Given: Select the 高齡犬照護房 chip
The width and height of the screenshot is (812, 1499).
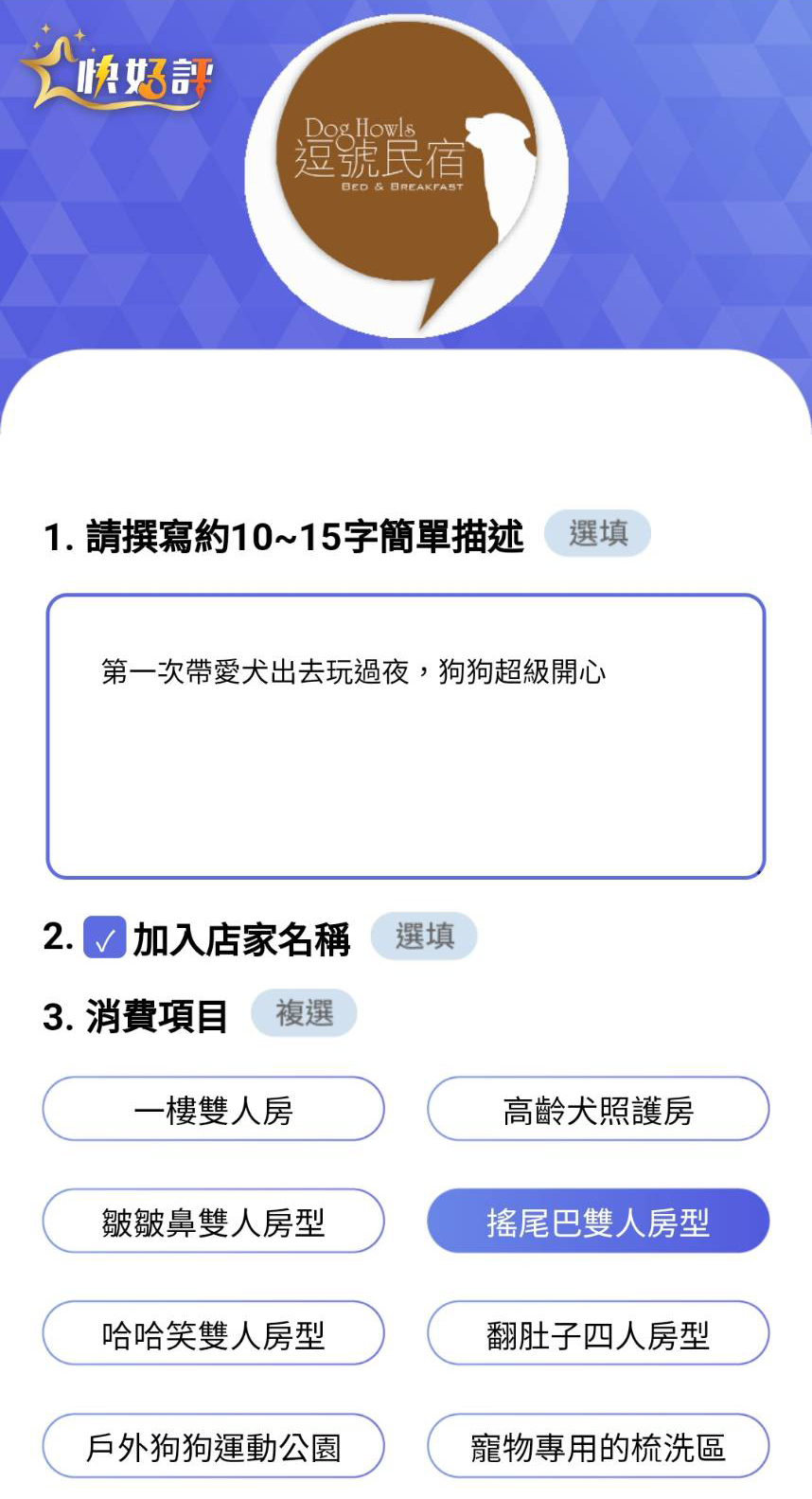Looking at the screenshot, I should pos(598,1109).
